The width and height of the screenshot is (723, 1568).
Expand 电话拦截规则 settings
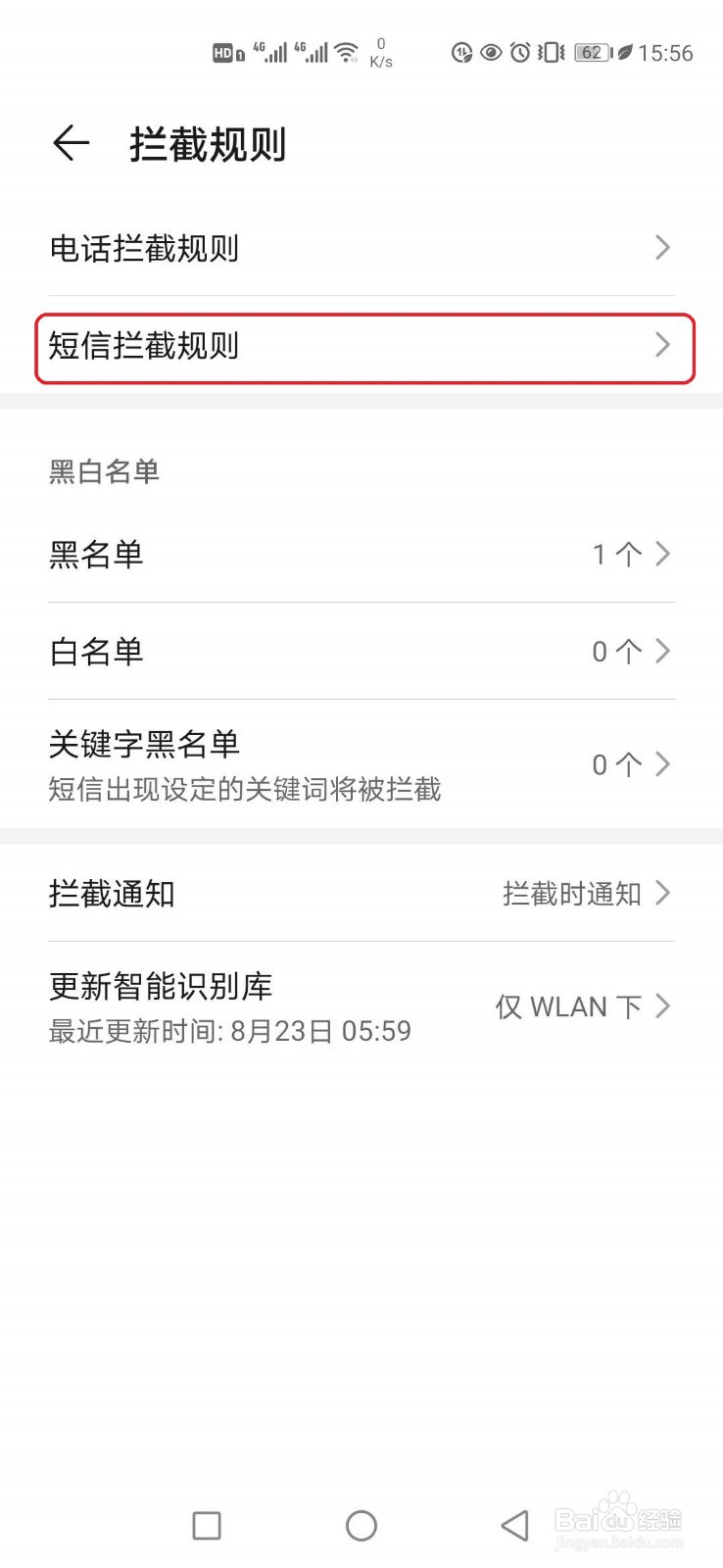click(x=361, y=248)
